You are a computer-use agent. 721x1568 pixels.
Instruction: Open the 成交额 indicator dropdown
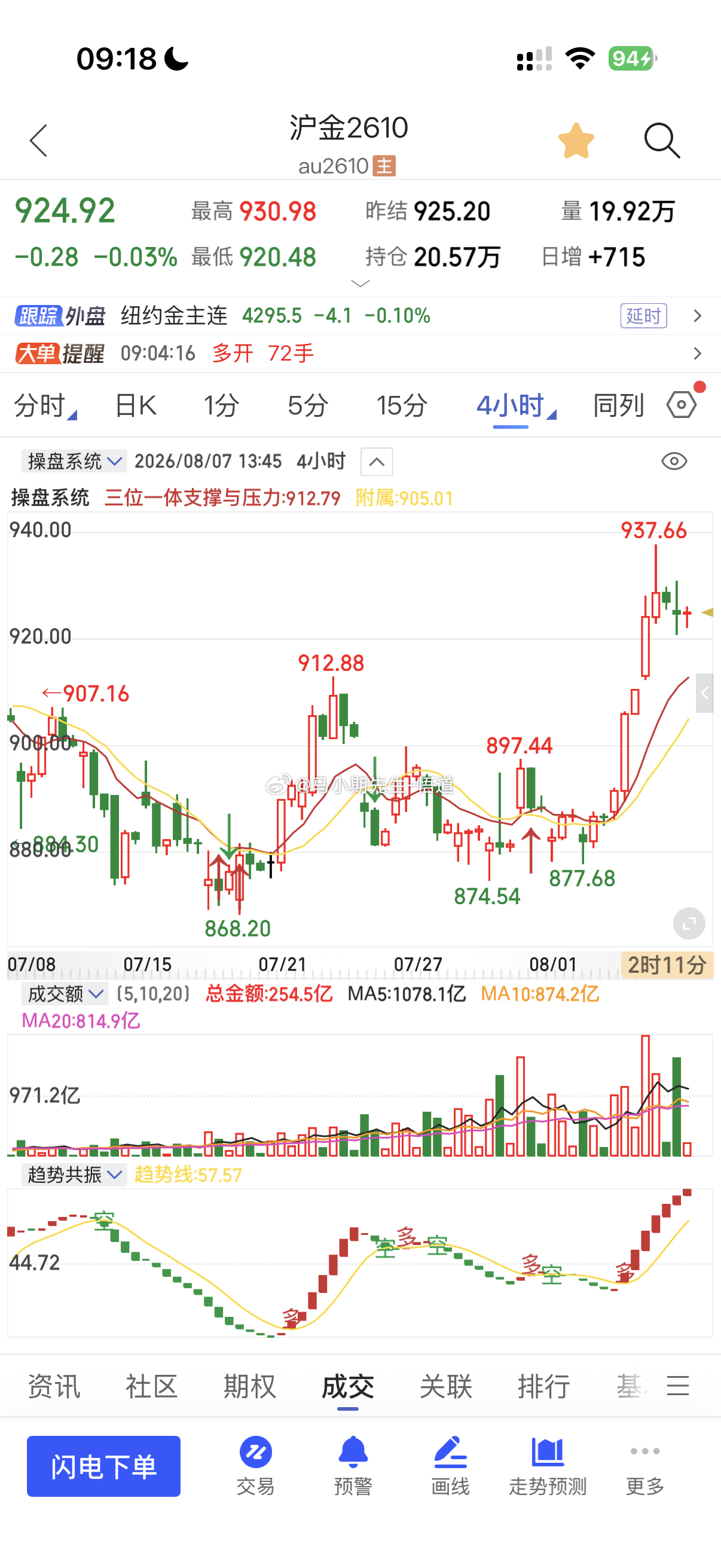pyautogui.click(x=65, y=994)
